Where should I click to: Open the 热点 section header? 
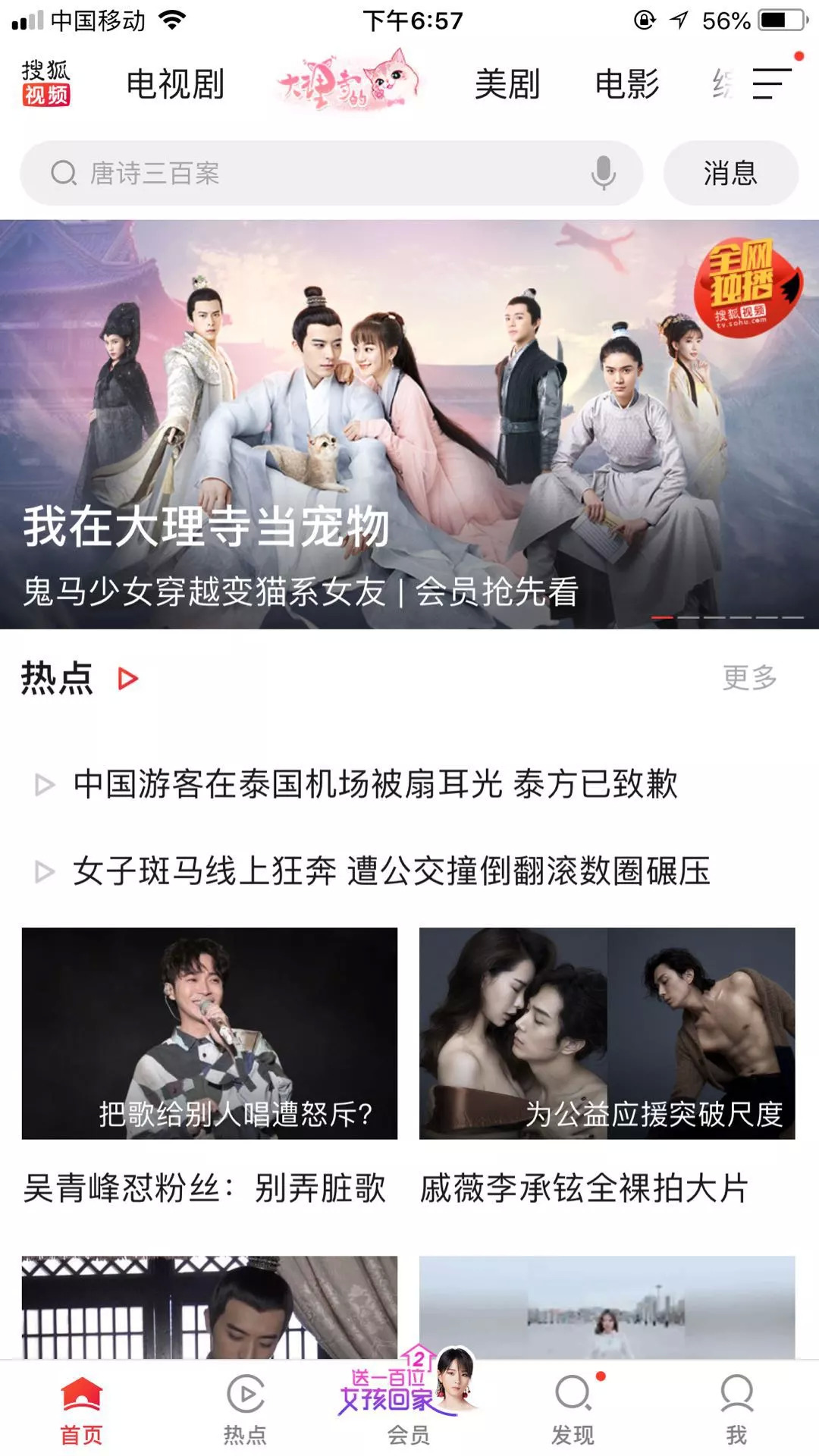click(x=79, y=677)
